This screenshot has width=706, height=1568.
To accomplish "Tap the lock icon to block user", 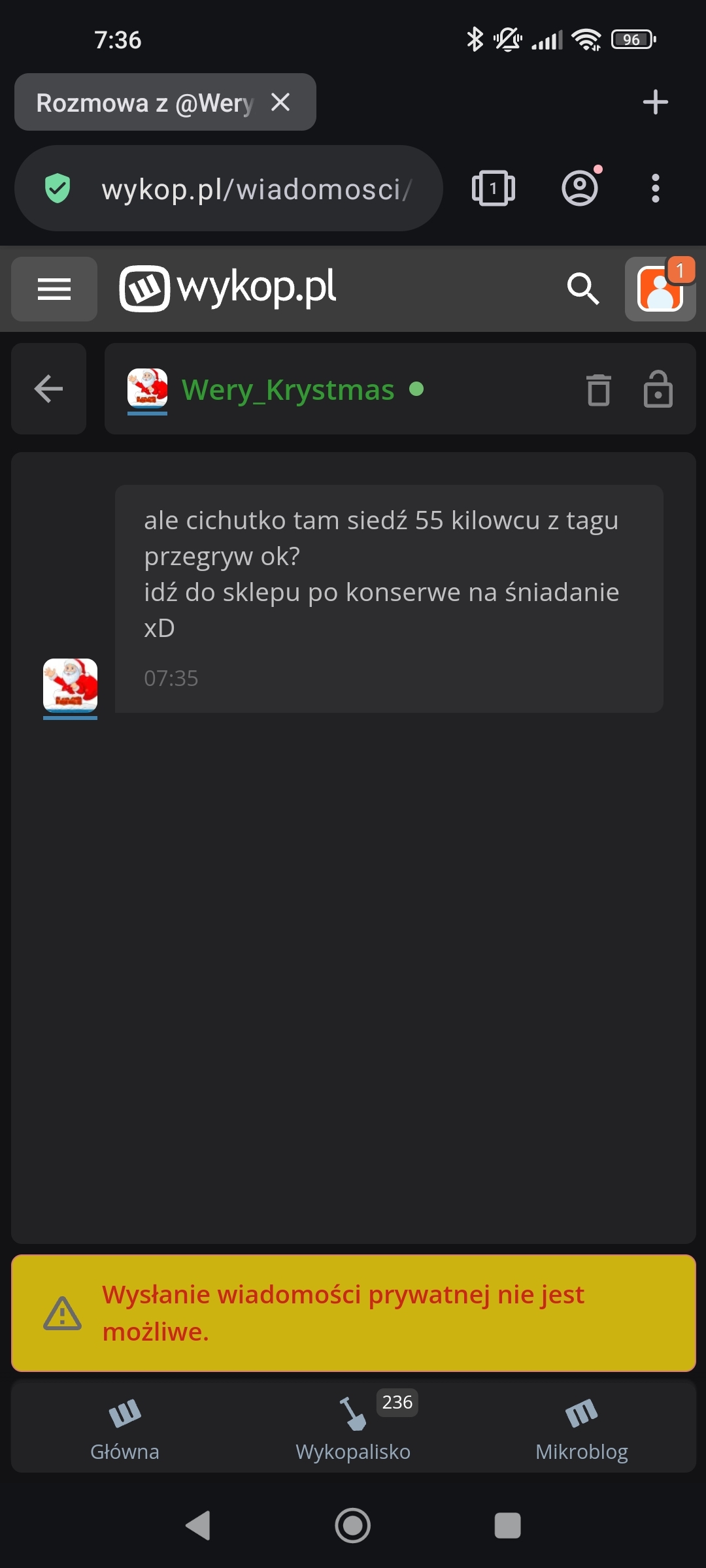I will pyautogui.click(x=658, y=390).
